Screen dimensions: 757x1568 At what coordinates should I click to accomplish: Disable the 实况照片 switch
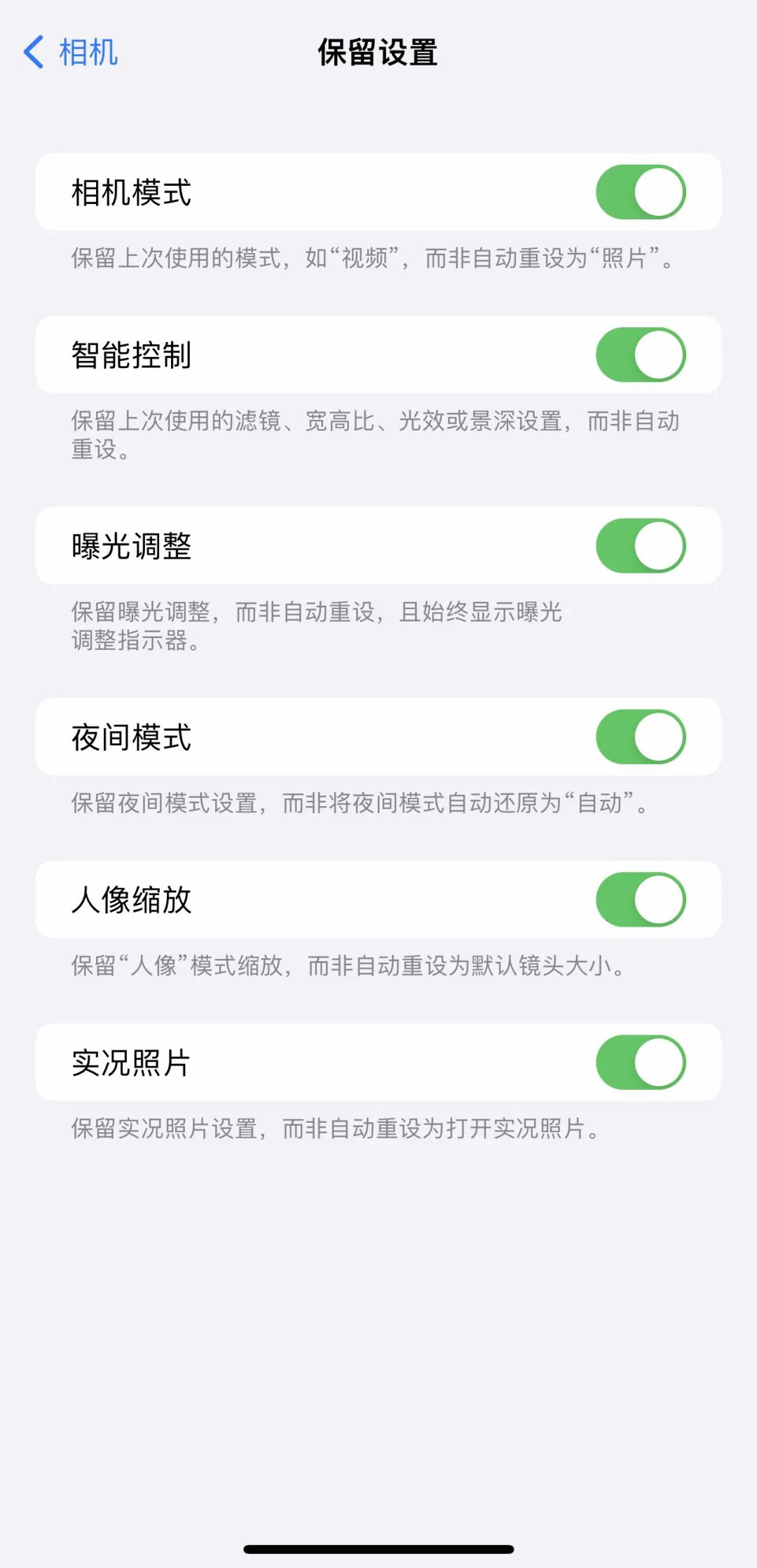641,1063
